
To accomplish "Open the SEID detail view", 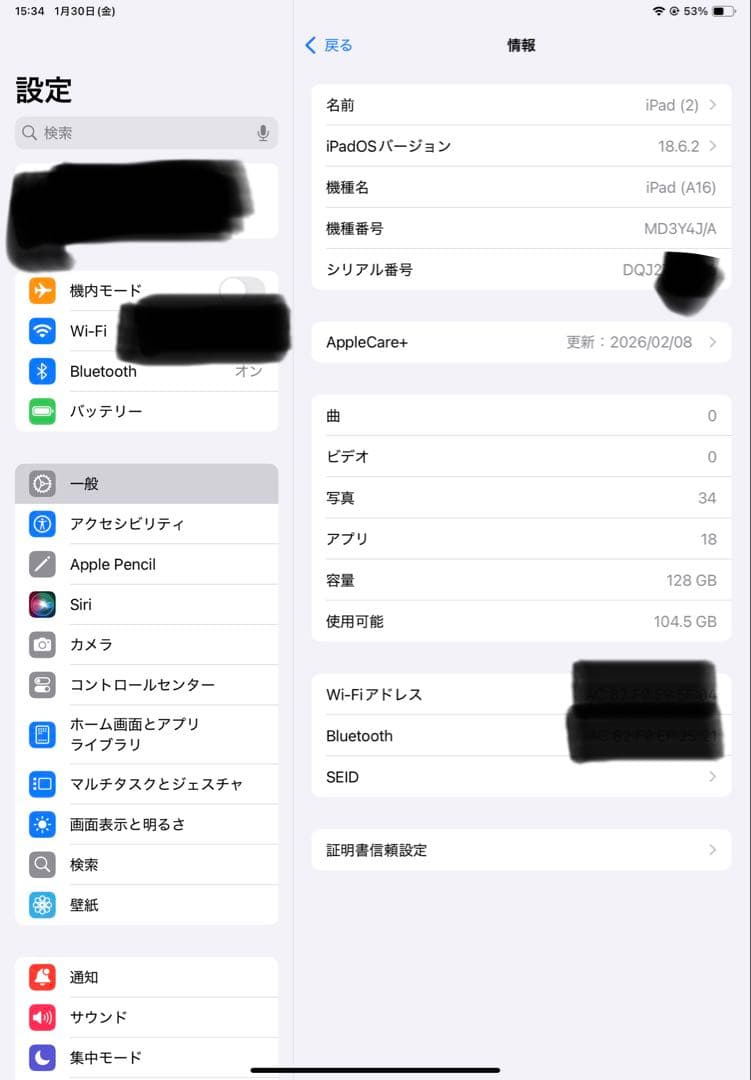I will coord(520,776).
